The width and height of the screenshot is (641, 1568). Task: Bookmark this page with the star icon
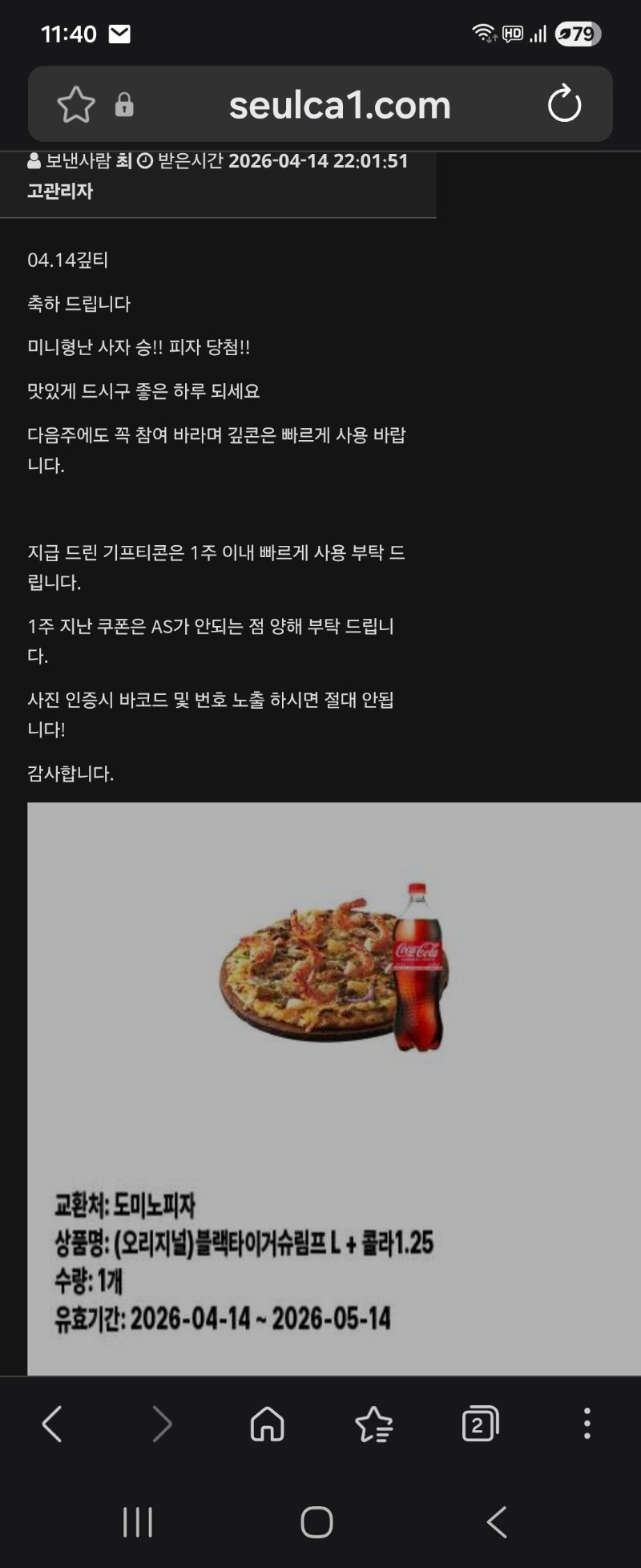[76, 105]
